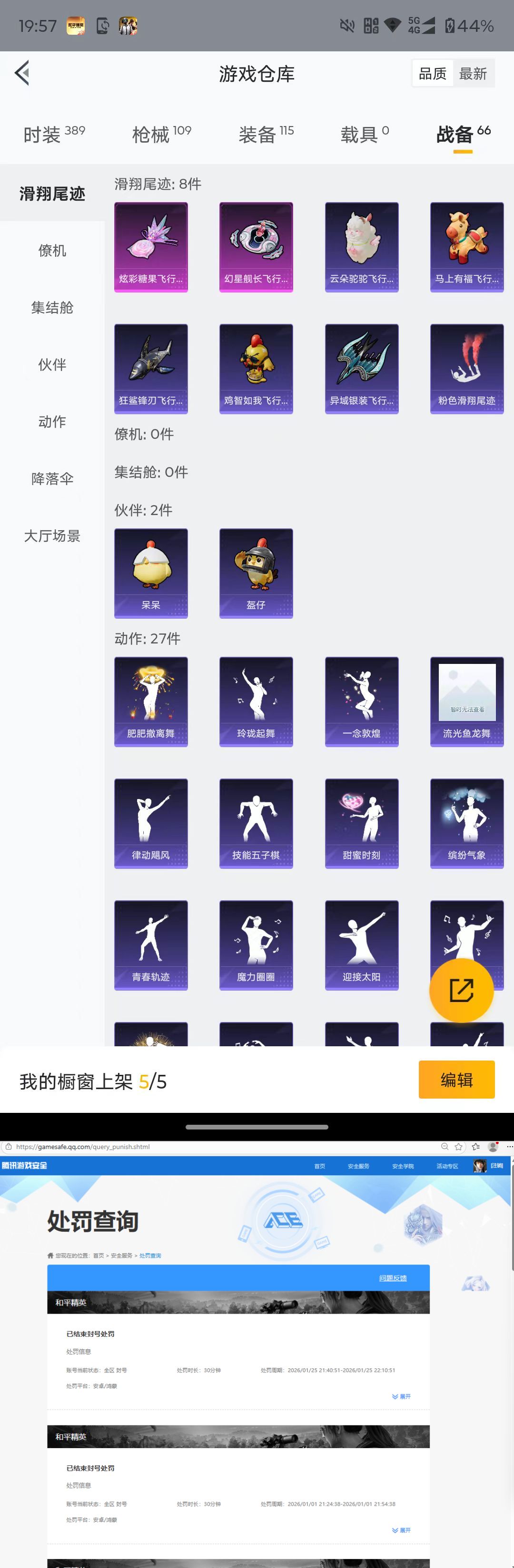
Task: Open the 甜蜜时刻 emote card
Action: click(361, 824)
